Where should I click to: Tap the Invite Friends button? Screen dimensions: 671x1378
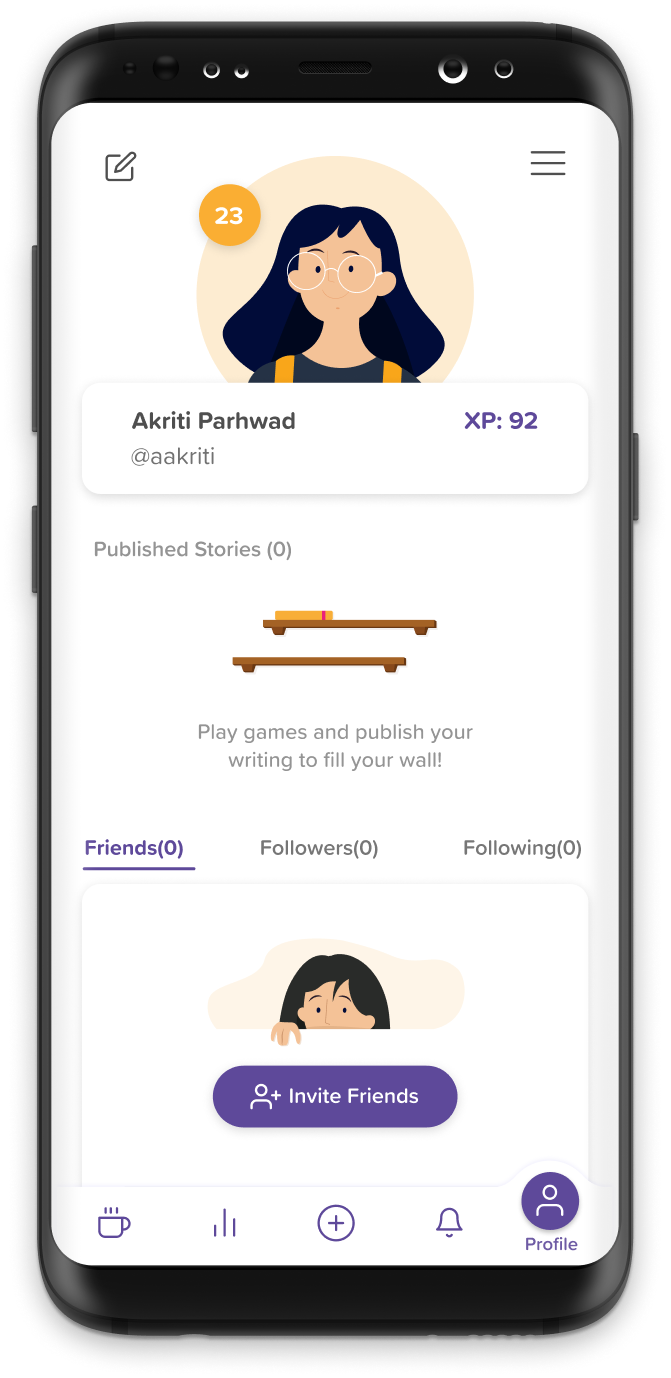[335, 1096]
